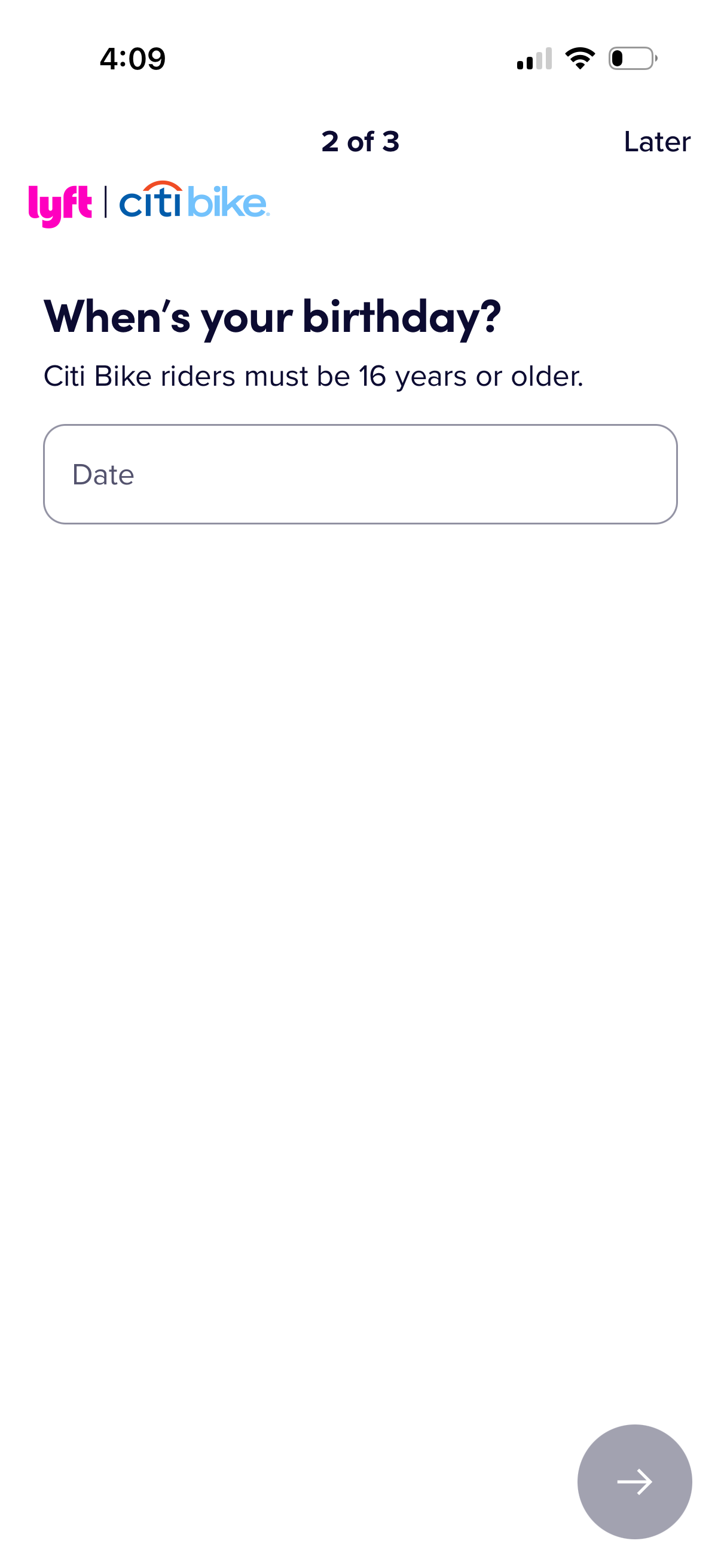Tap the status bar at the top

(x=360, y=58)
